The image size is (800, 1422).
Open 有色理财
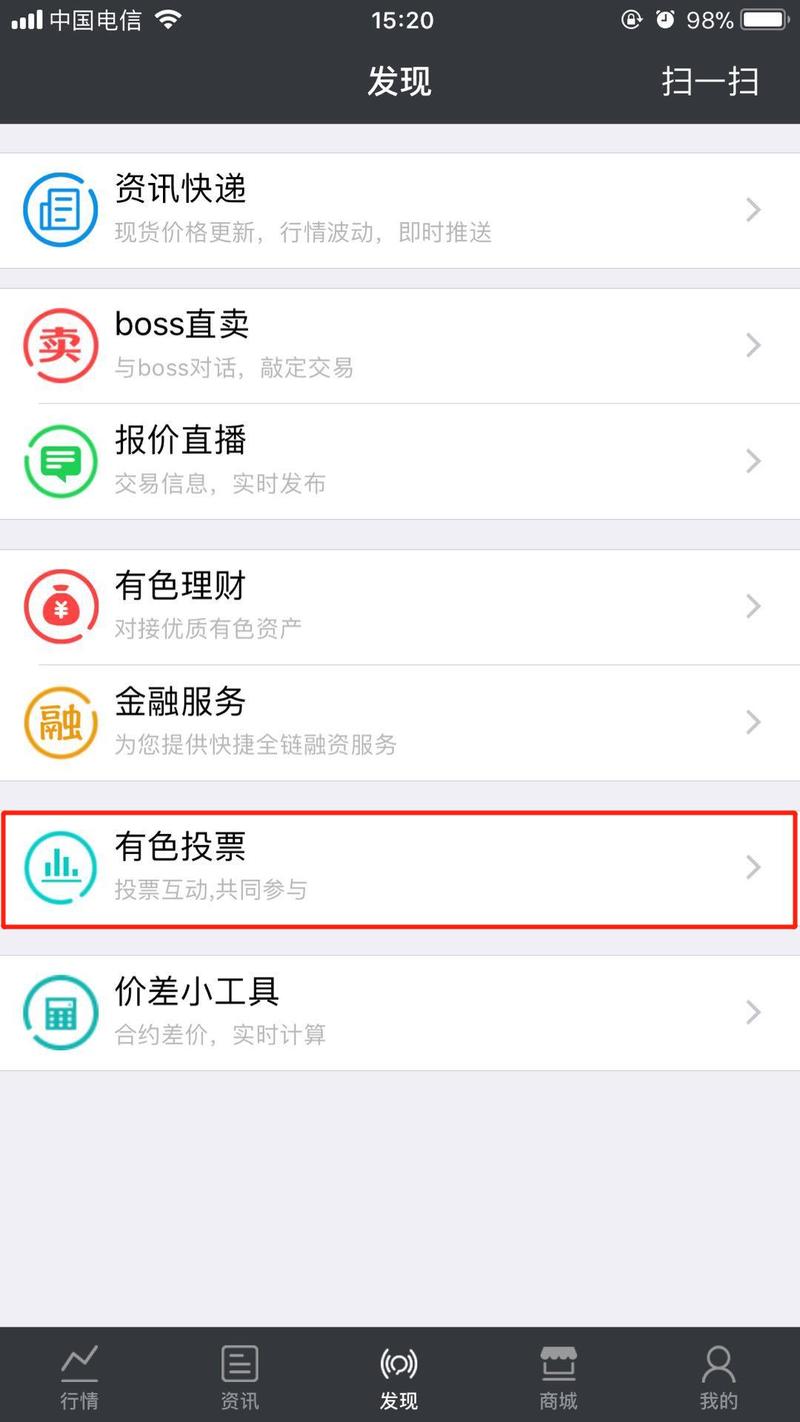[400, 607]
